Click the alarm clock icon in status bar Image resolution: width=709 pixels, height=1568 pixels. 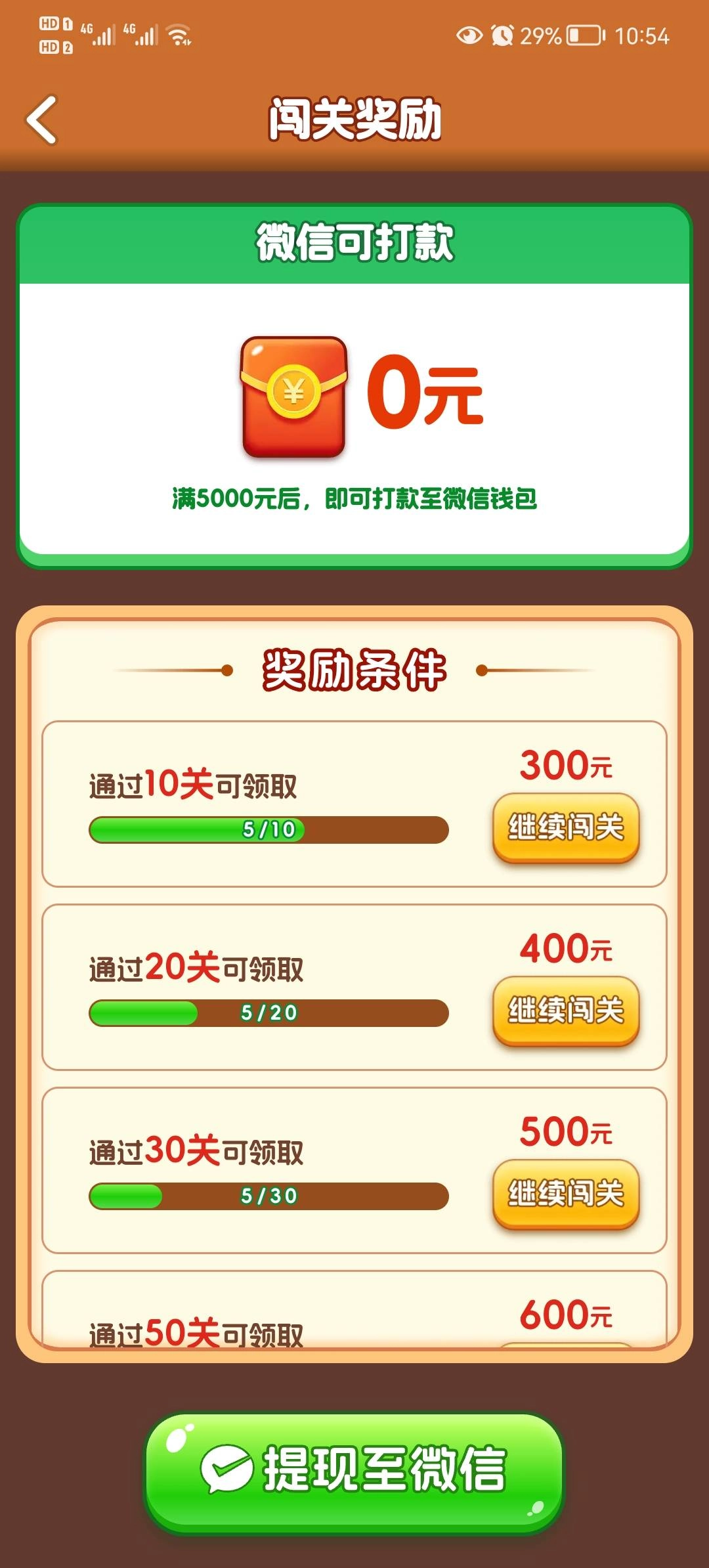[x=501, y=36]
